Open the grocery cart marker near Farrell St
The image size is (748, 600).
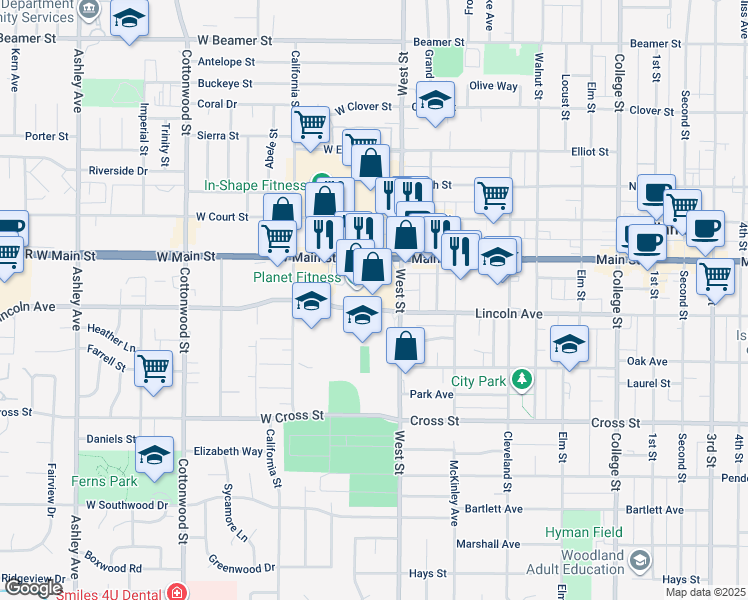click(x=154, y=370)
